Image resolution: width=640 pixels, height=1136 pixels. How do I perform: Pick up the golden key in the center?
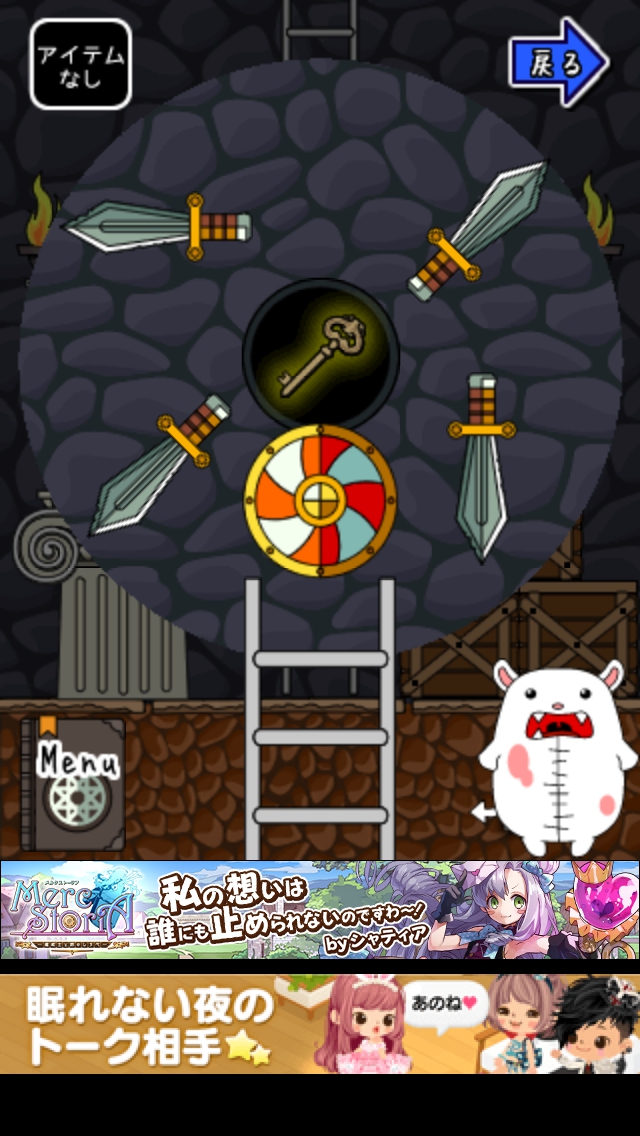point(320,353)
